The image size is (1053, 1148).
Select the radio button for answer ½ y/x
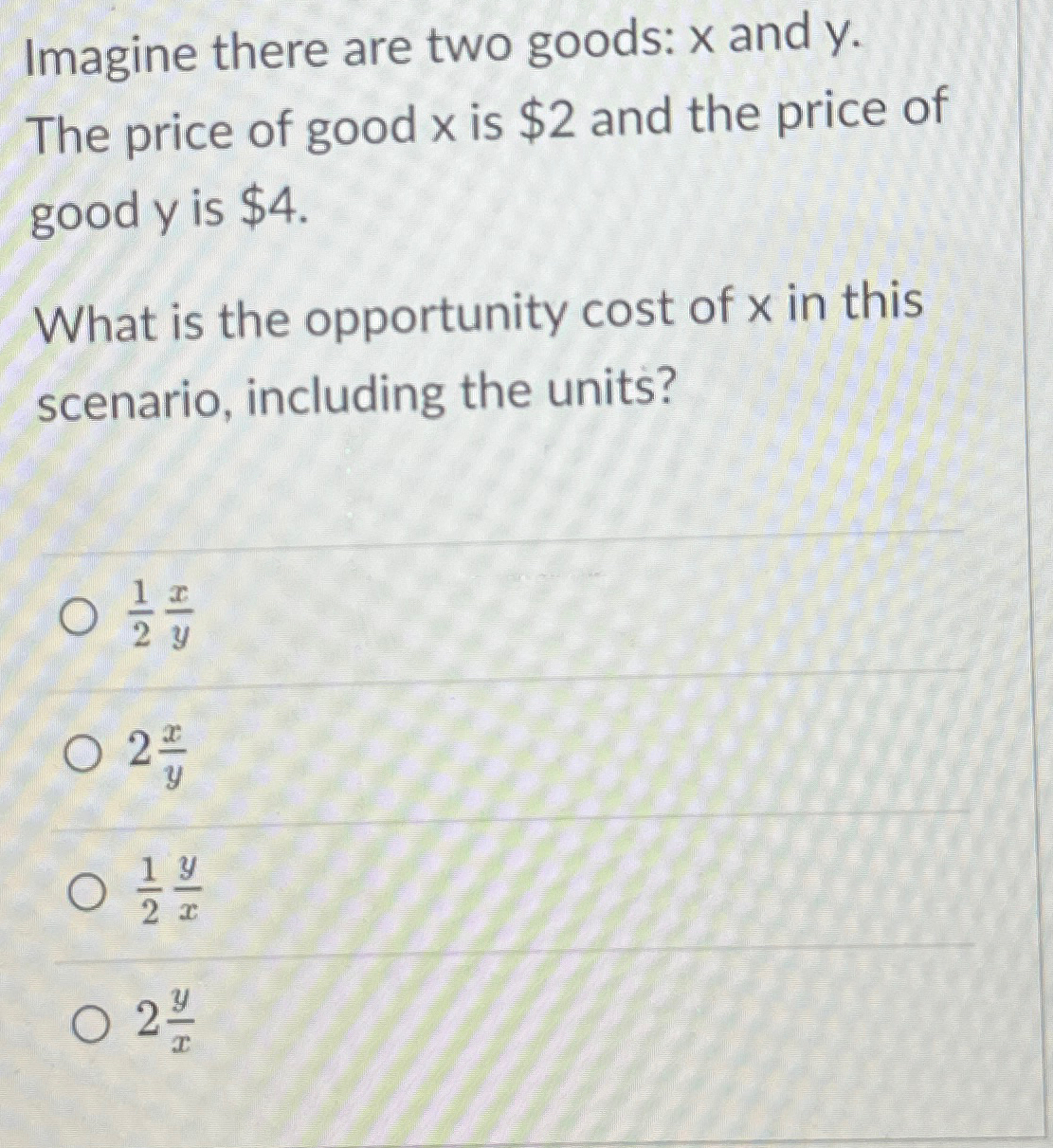86,892
